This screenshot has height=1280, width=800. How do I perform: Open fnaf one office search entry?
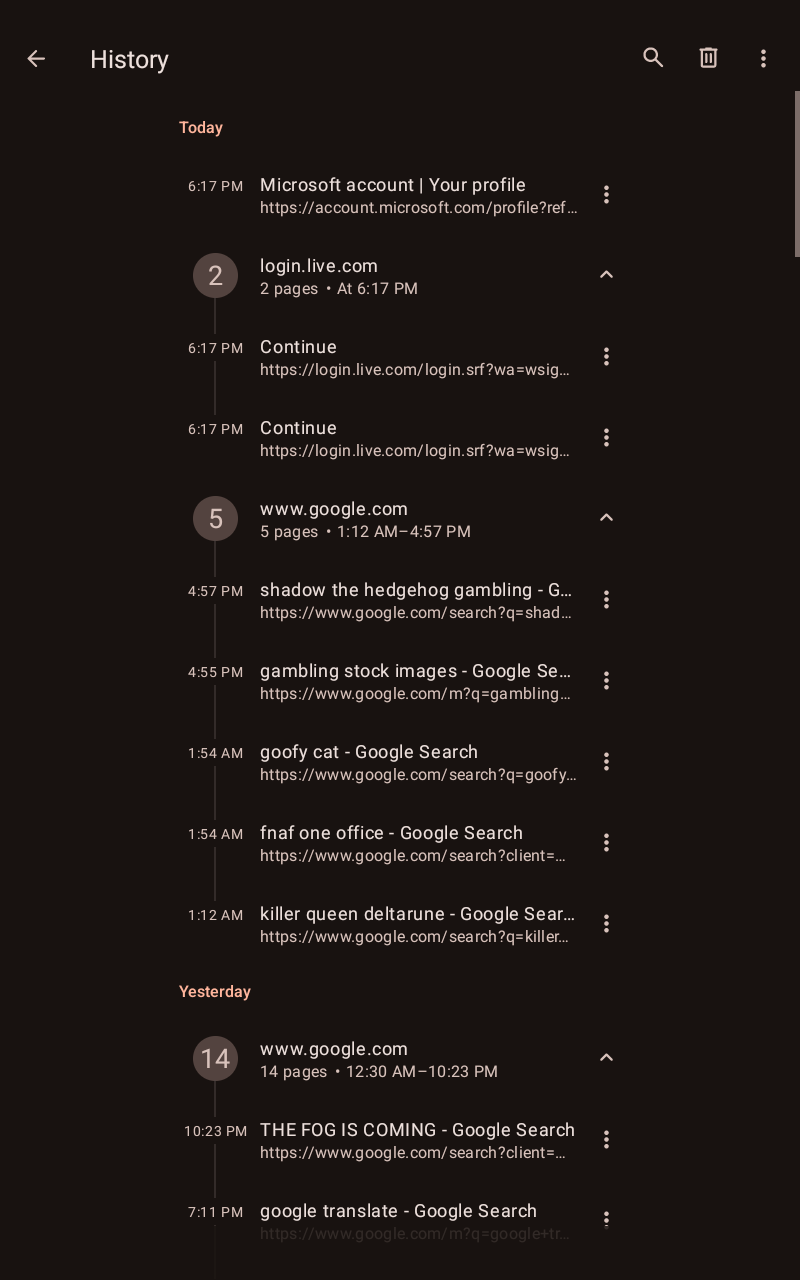pos(414,843)
